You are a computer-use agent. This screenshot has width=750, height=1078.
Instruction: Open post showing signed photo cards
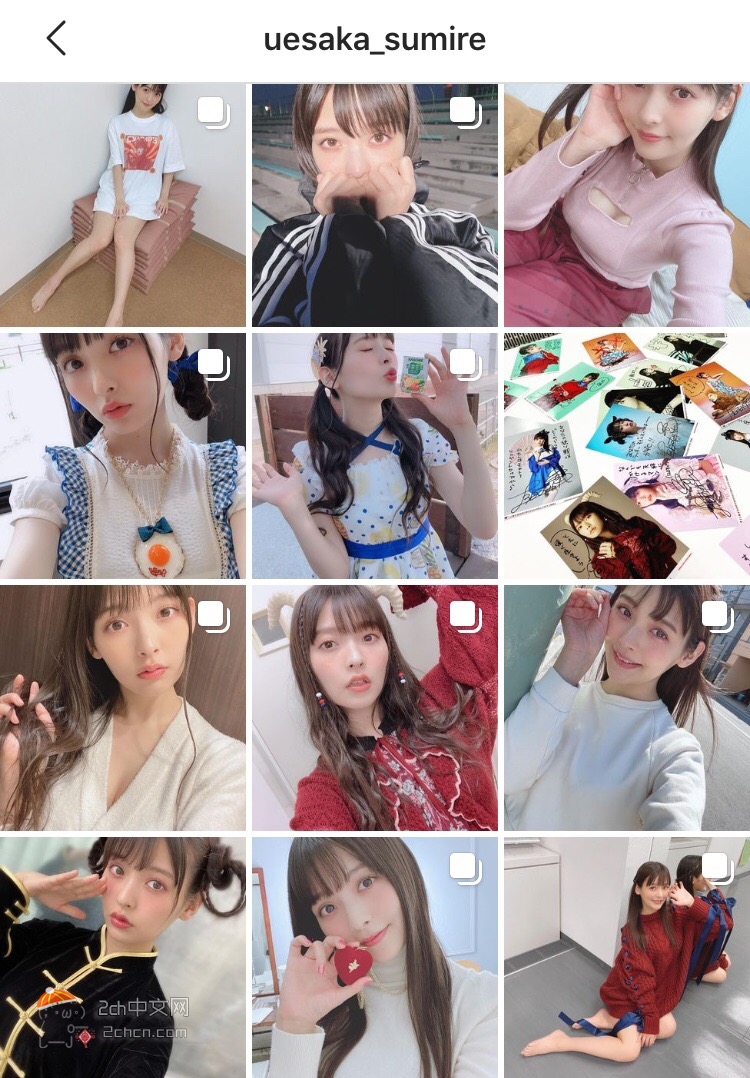(627, 456)
